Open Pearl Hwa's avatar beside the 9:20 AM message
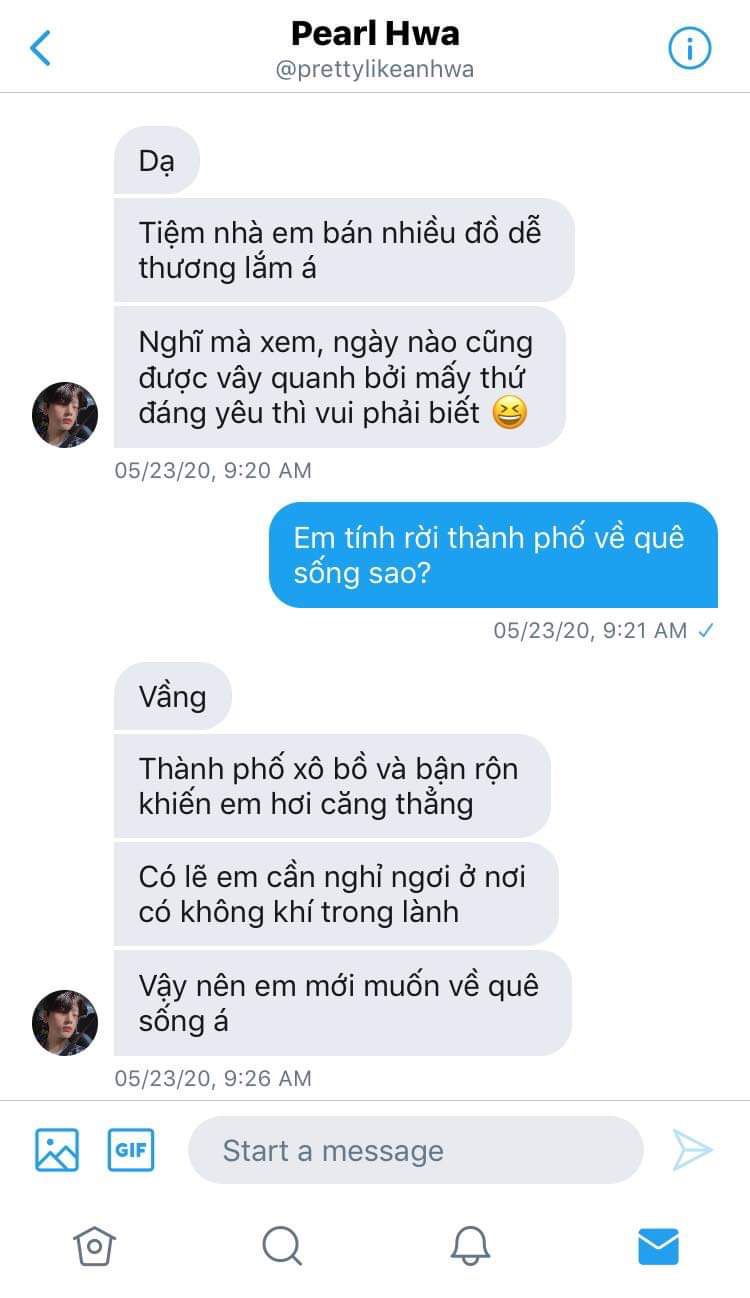Screen dimensions: 750x1298 coord(65,414)
